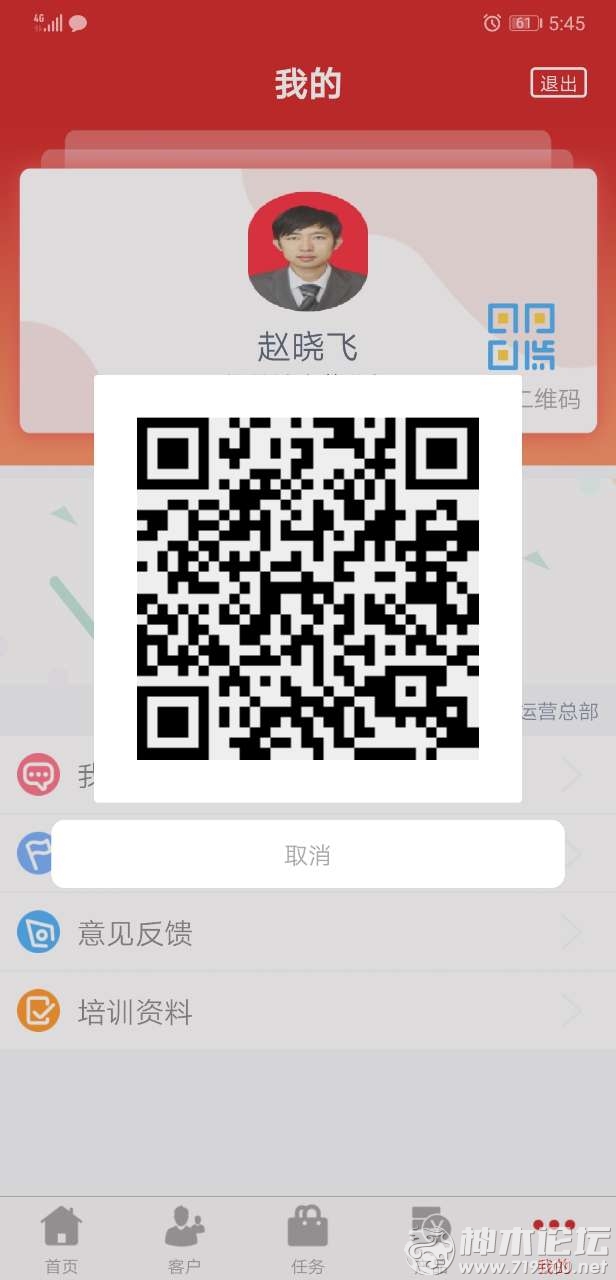This screenshot has height=1280, width=616.
Task: Switch to the 客户 customers tab
Action: pyautogui.click(x=184, y=1238)
